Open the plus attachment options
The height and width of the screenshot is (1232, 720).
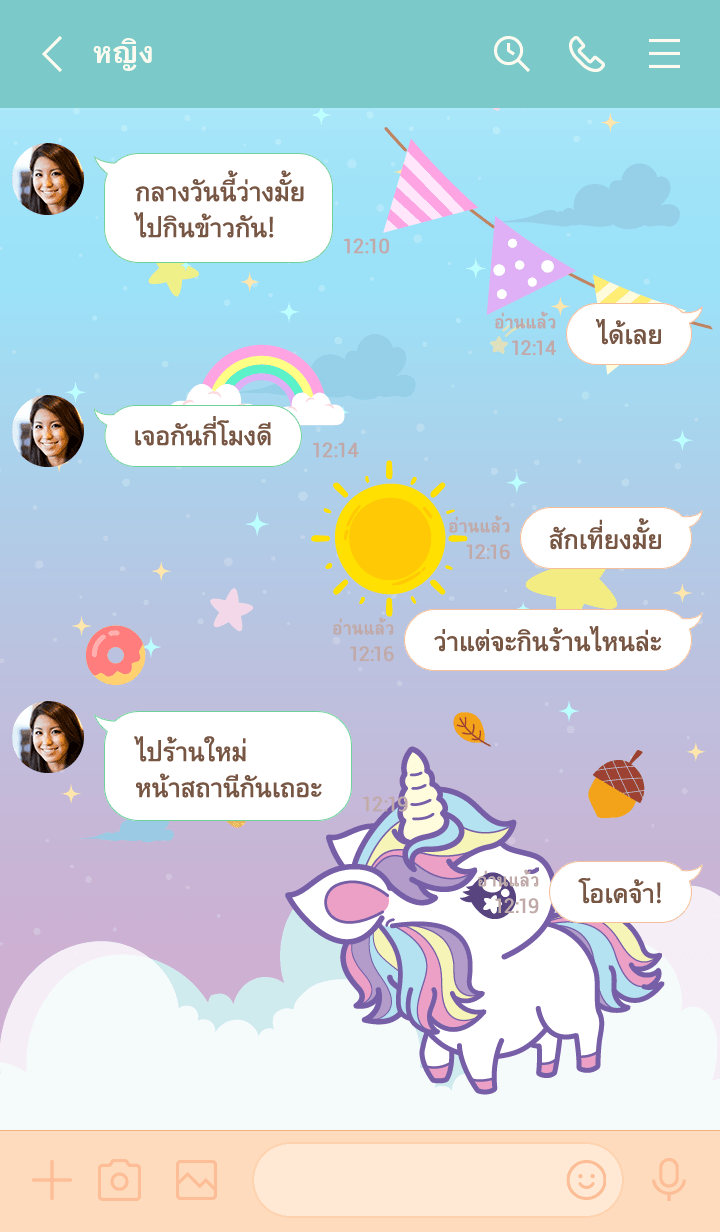pos(52,1181)
